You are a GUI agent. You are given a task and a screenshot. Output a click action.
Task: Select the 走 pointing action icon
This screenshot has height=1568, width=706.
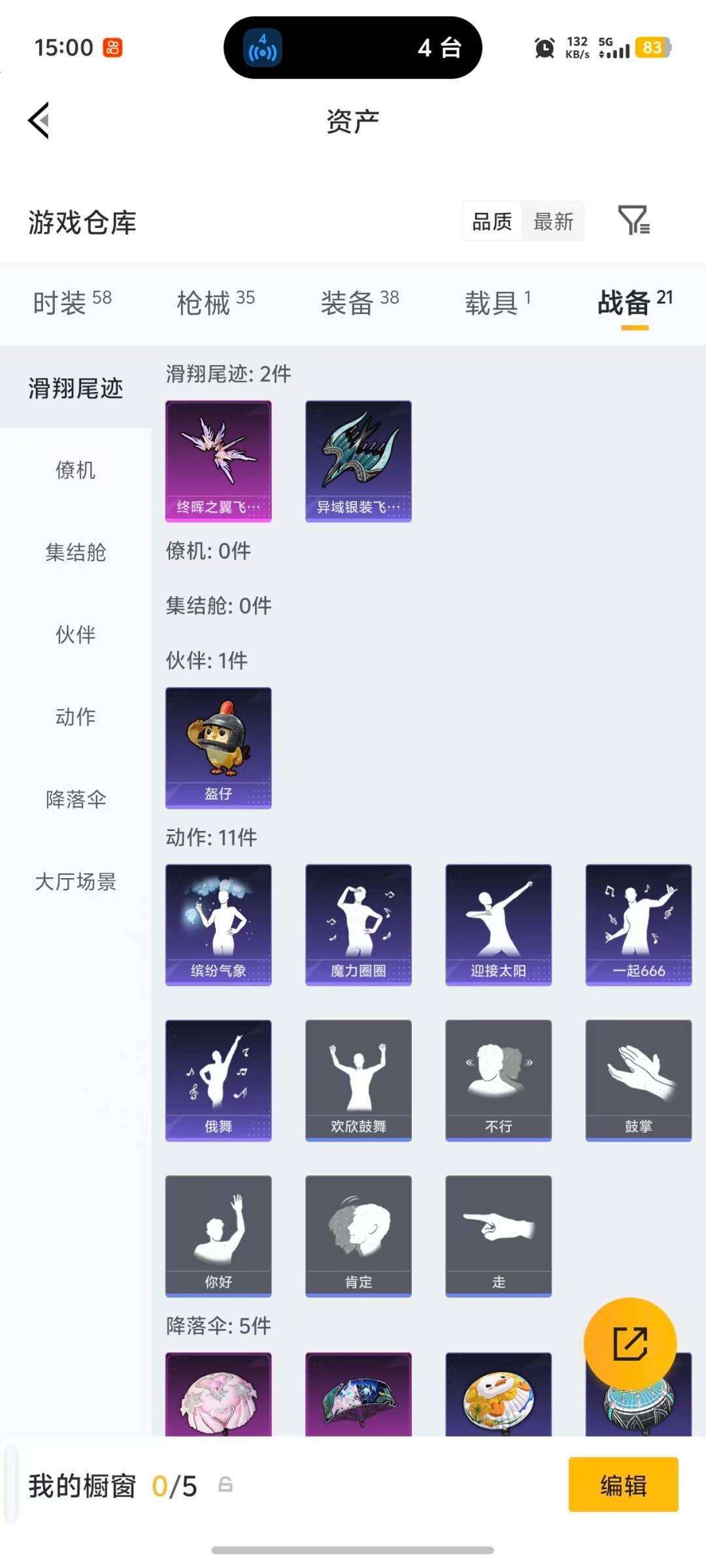(498, 1236)
